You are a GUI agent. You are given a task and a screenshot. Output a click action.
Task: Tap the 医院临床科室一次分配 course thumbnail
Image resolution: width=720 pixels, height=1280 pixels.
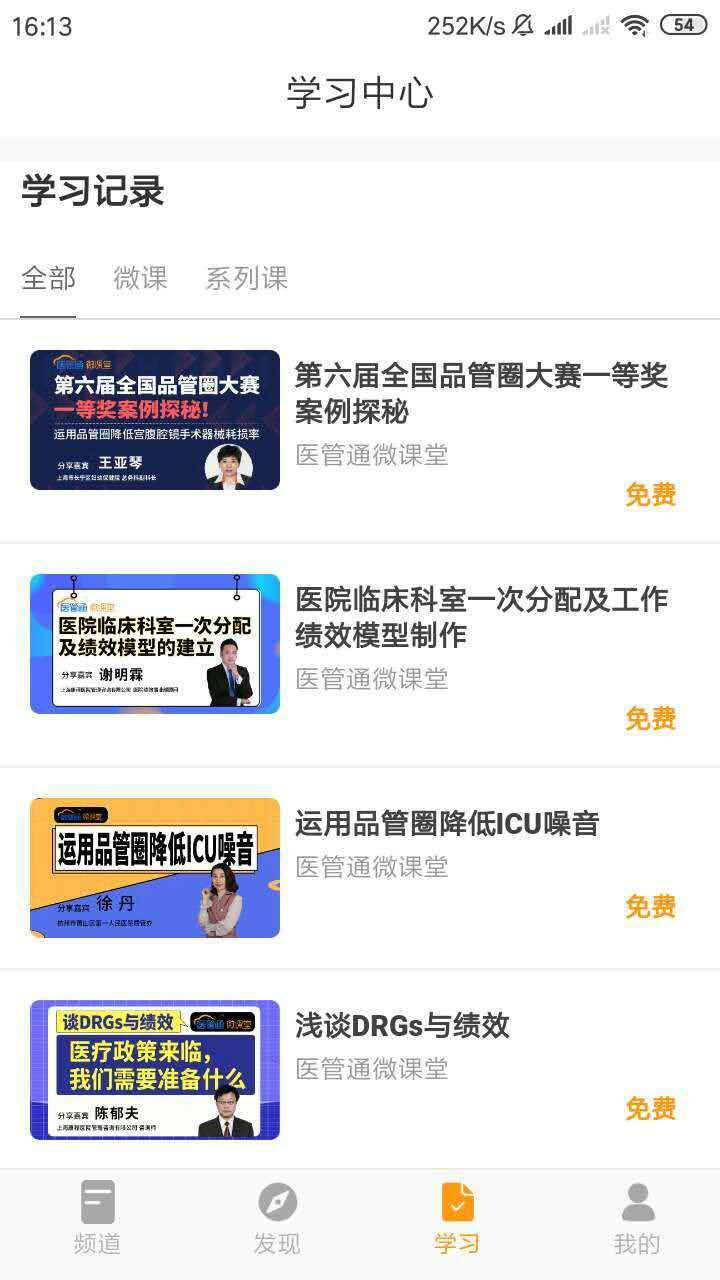[x=154, y=644]
